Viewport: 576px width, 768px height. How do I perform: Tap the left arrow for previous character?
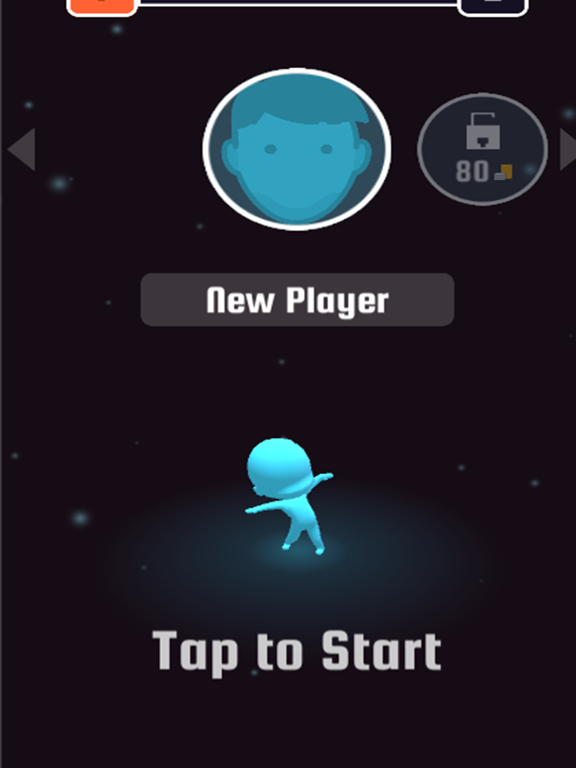tap(22, 149)
